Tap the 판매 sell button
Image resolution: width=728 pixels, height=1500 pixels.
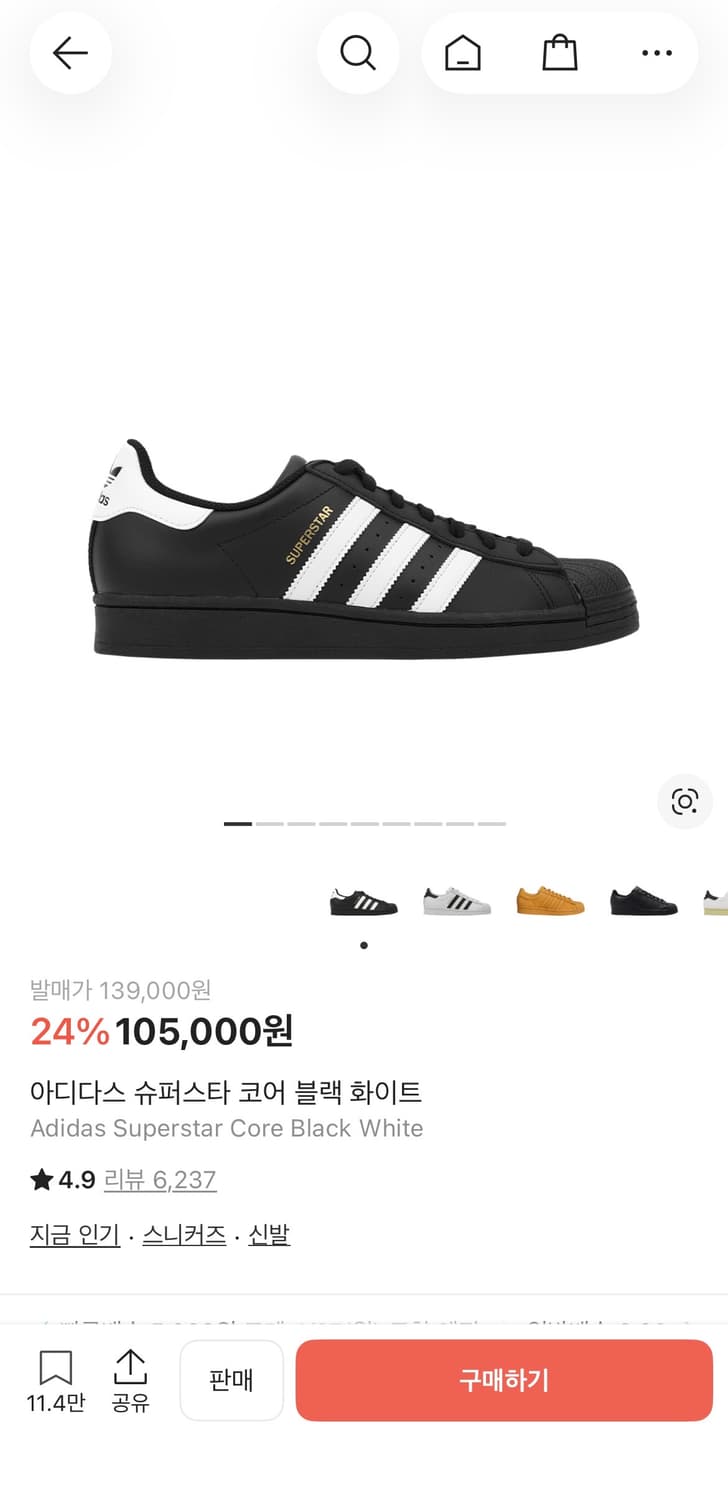(x=232, y=1380)
